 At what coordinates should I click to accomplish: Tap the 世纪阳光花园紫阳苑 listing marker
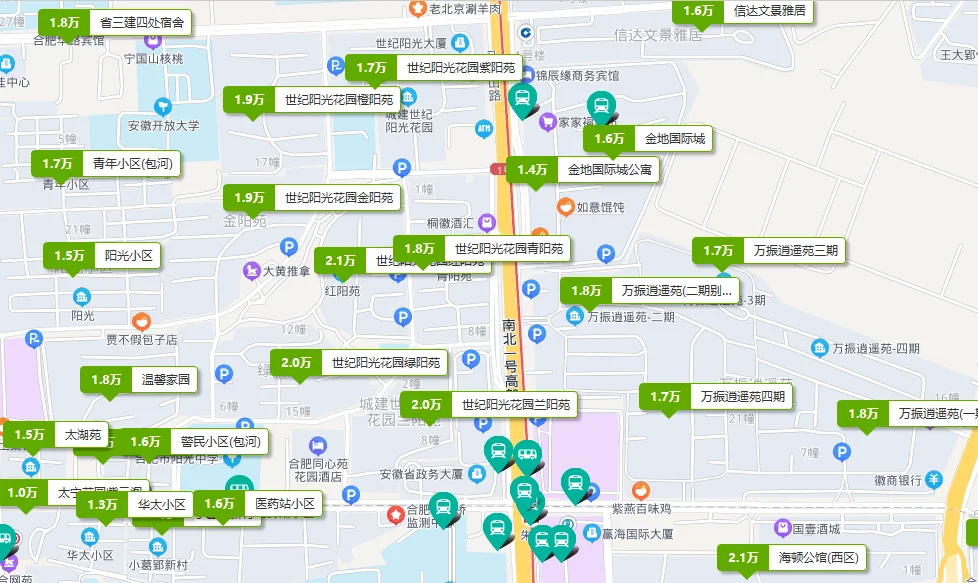[433, 68]
